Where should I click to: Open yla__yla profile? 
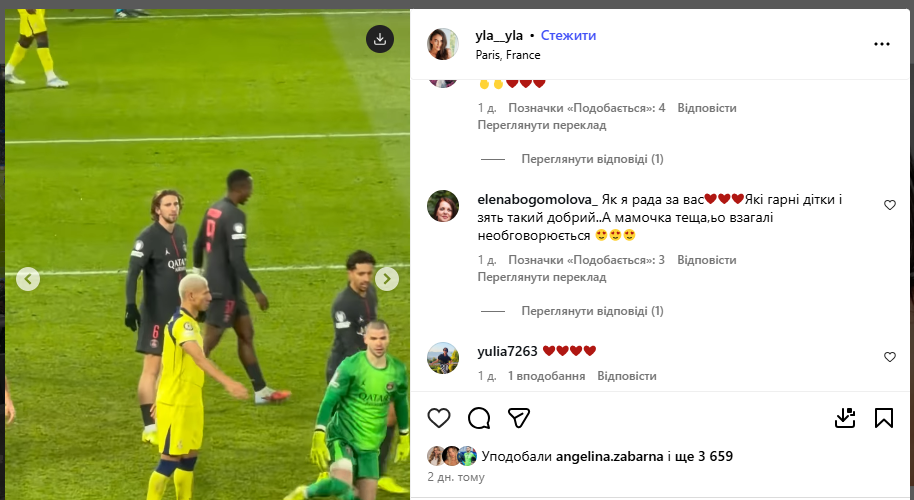click(x=499, y=35)
